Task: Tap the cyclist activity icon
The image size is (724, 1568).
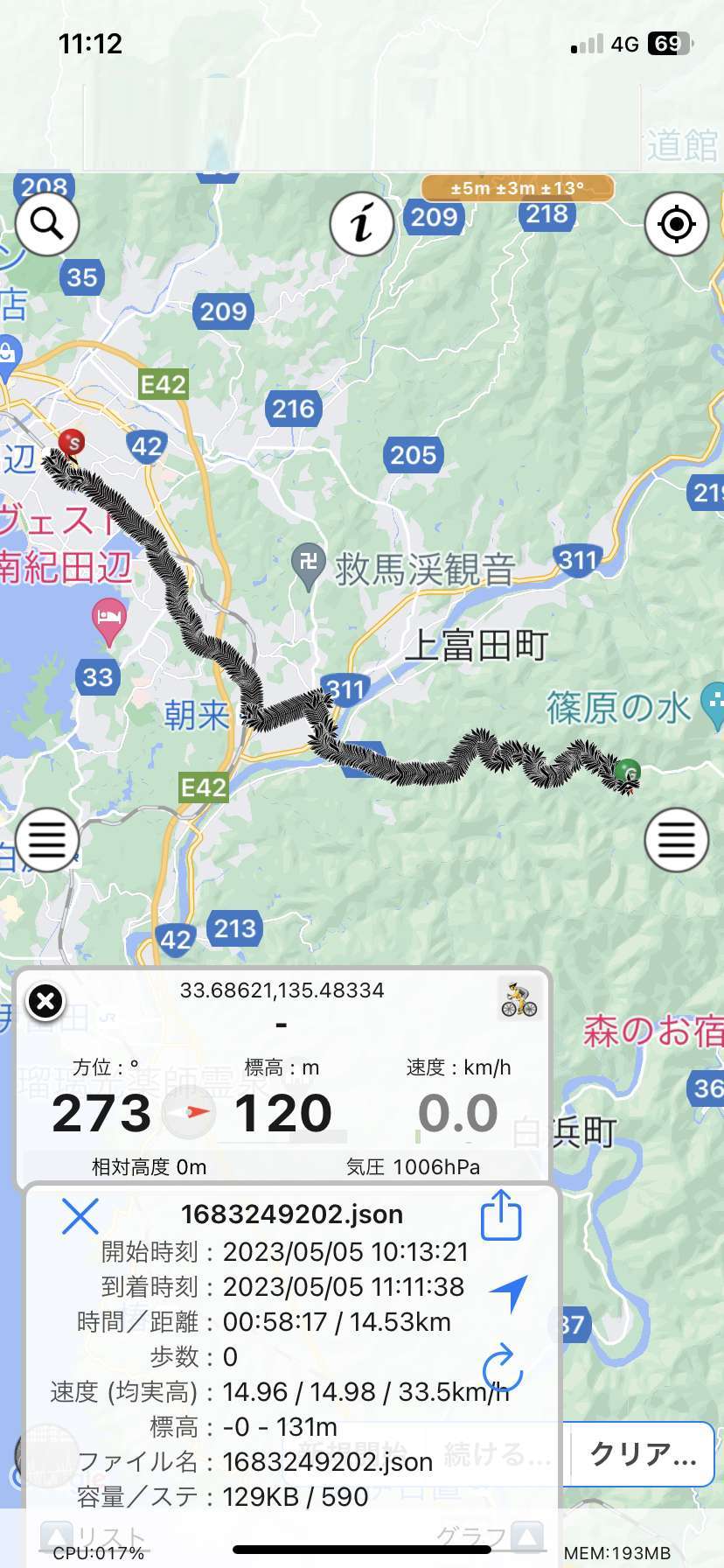Action: (519, 999)
